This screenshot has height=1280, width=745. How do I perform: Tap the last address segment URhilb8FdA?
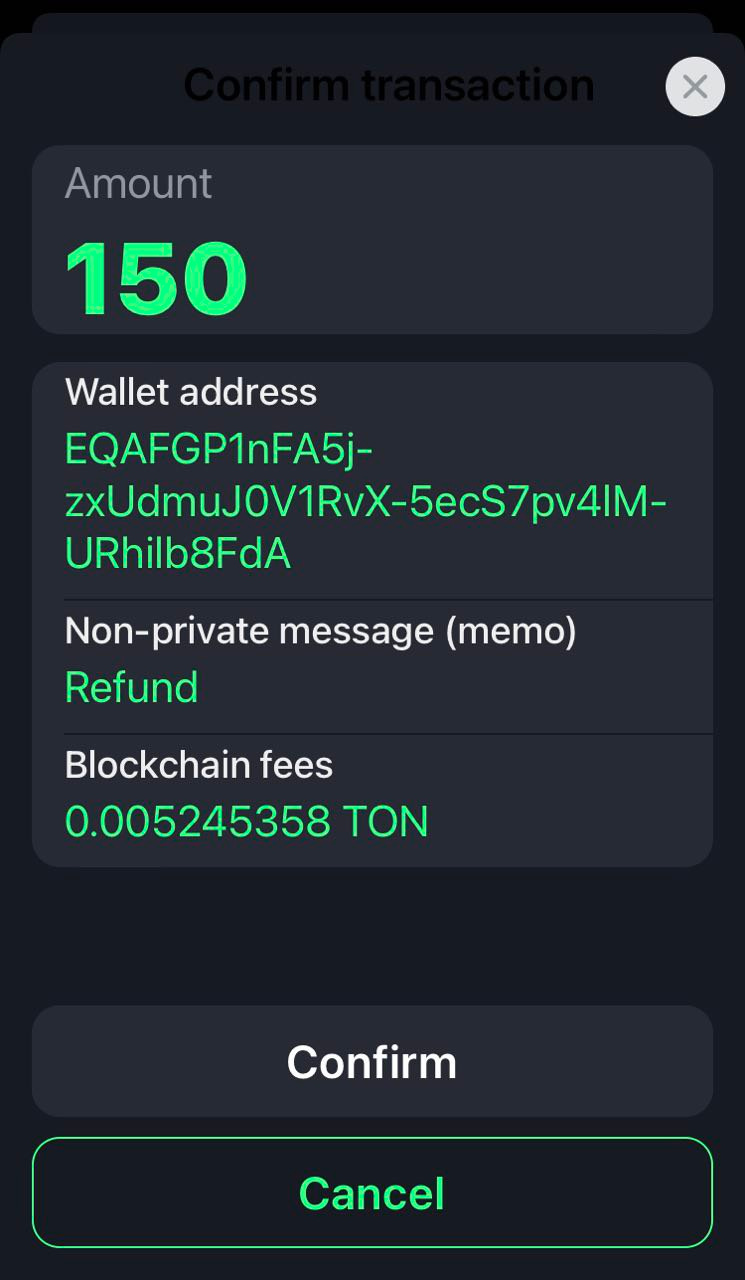coord(176,553)
